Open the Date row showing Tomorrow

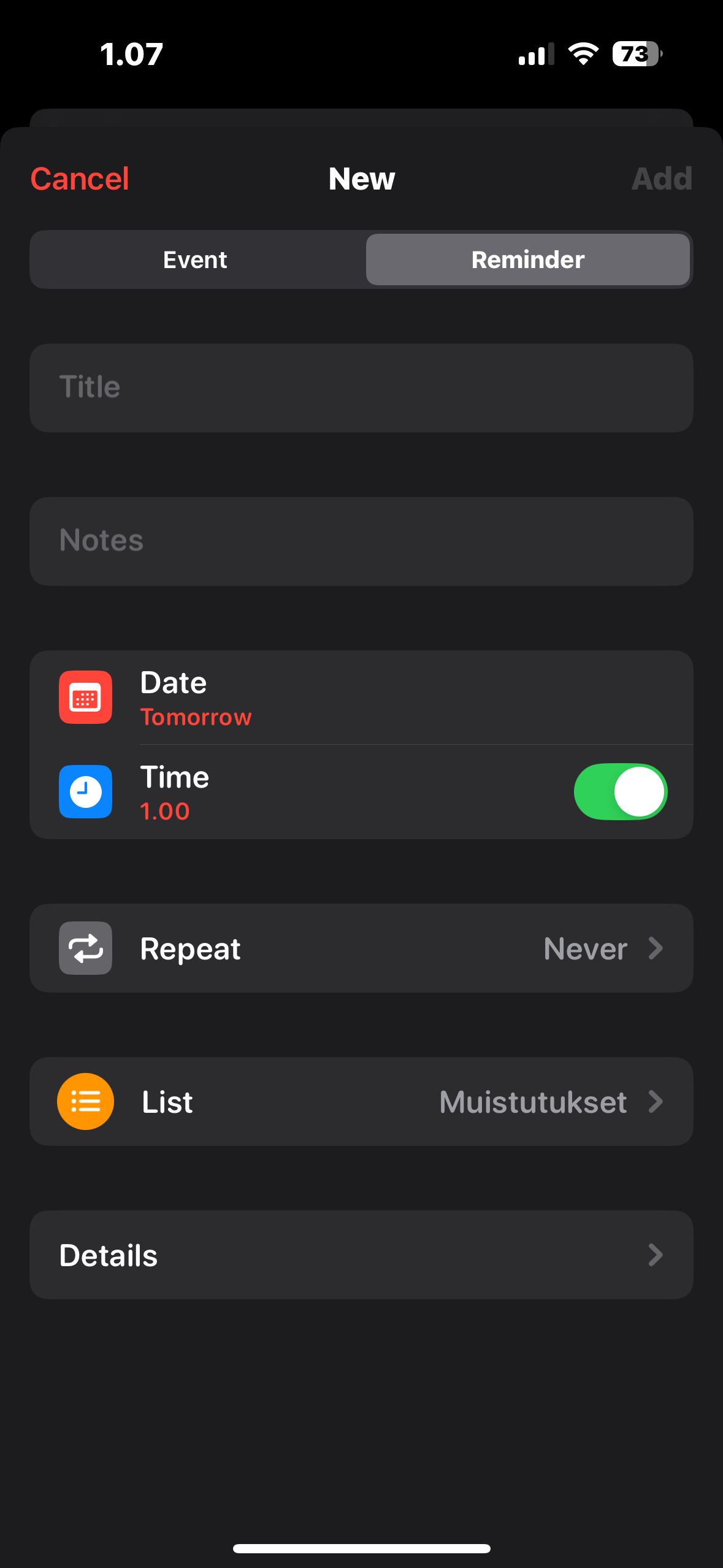tap(361, 698)
